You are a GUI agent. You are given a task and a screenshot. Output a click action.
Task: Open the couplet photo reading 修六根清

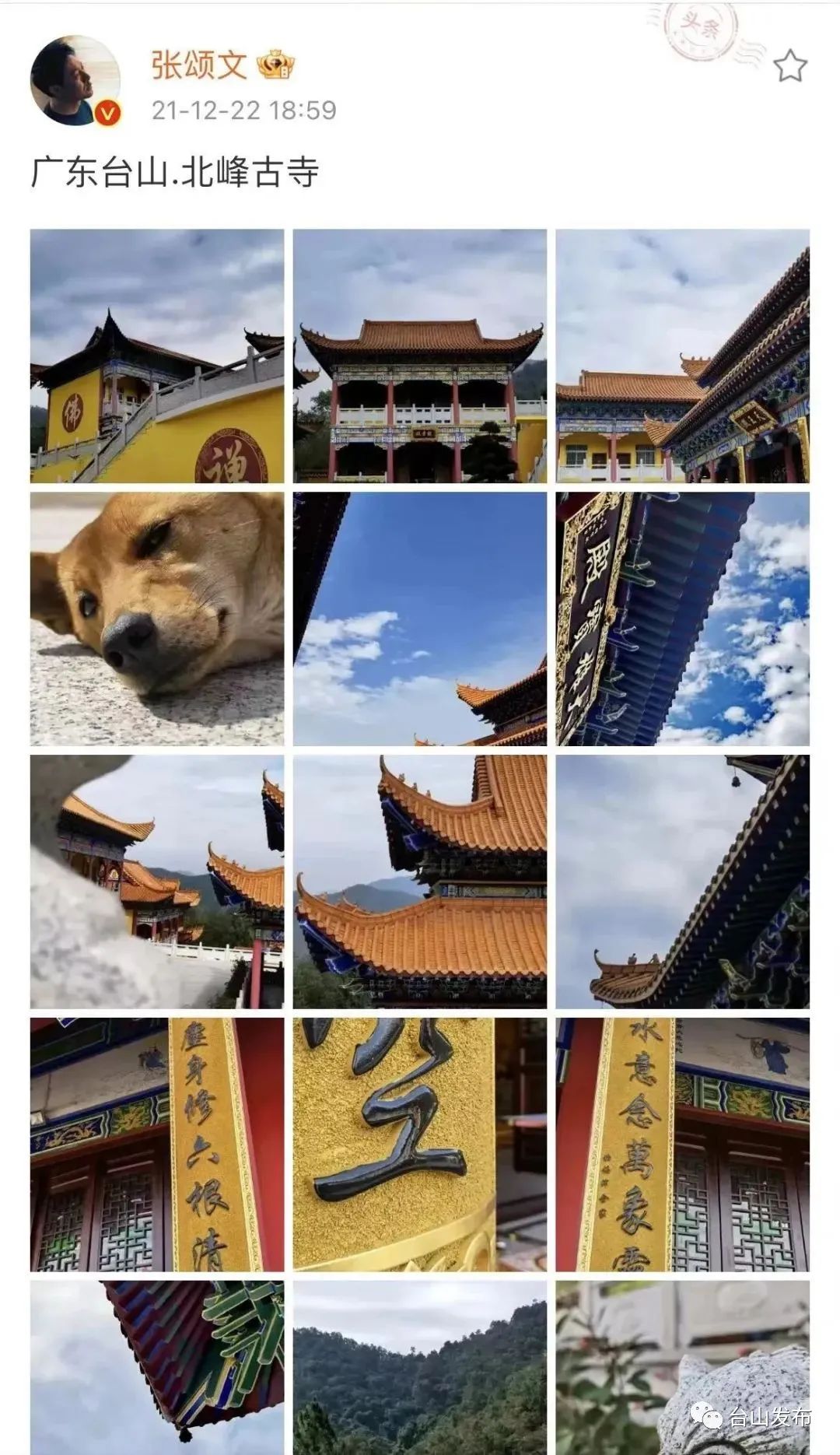click(x=157, y=1145)
